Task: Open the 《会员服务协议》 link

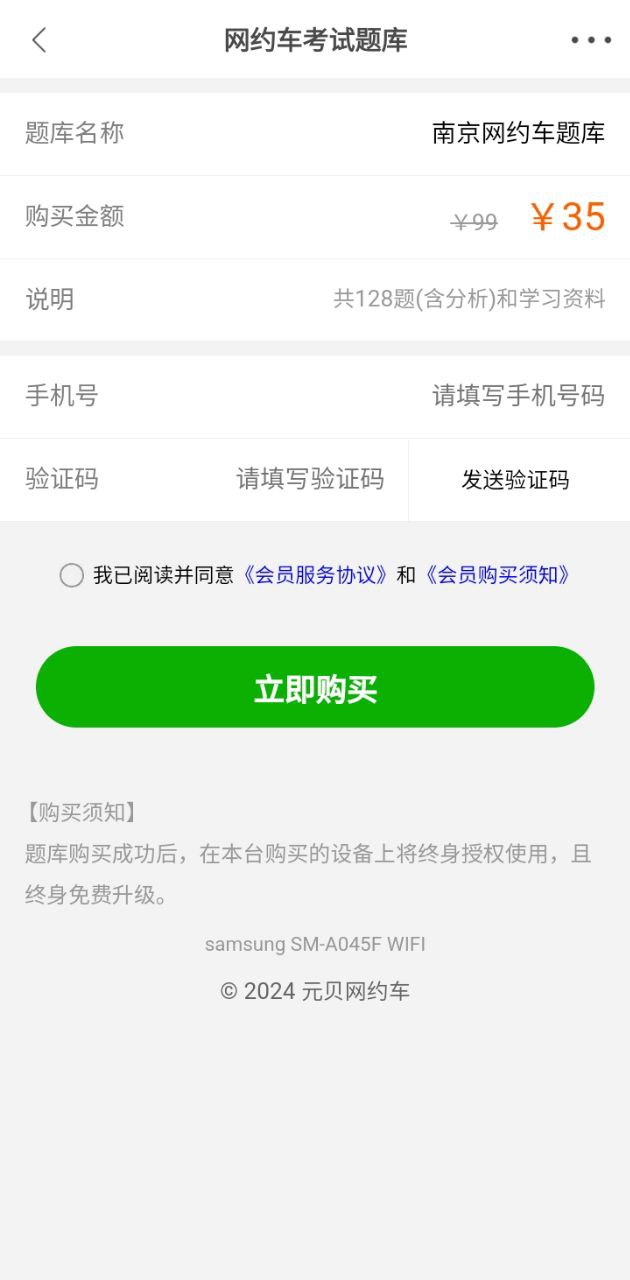Action: (x=314, y=575)
